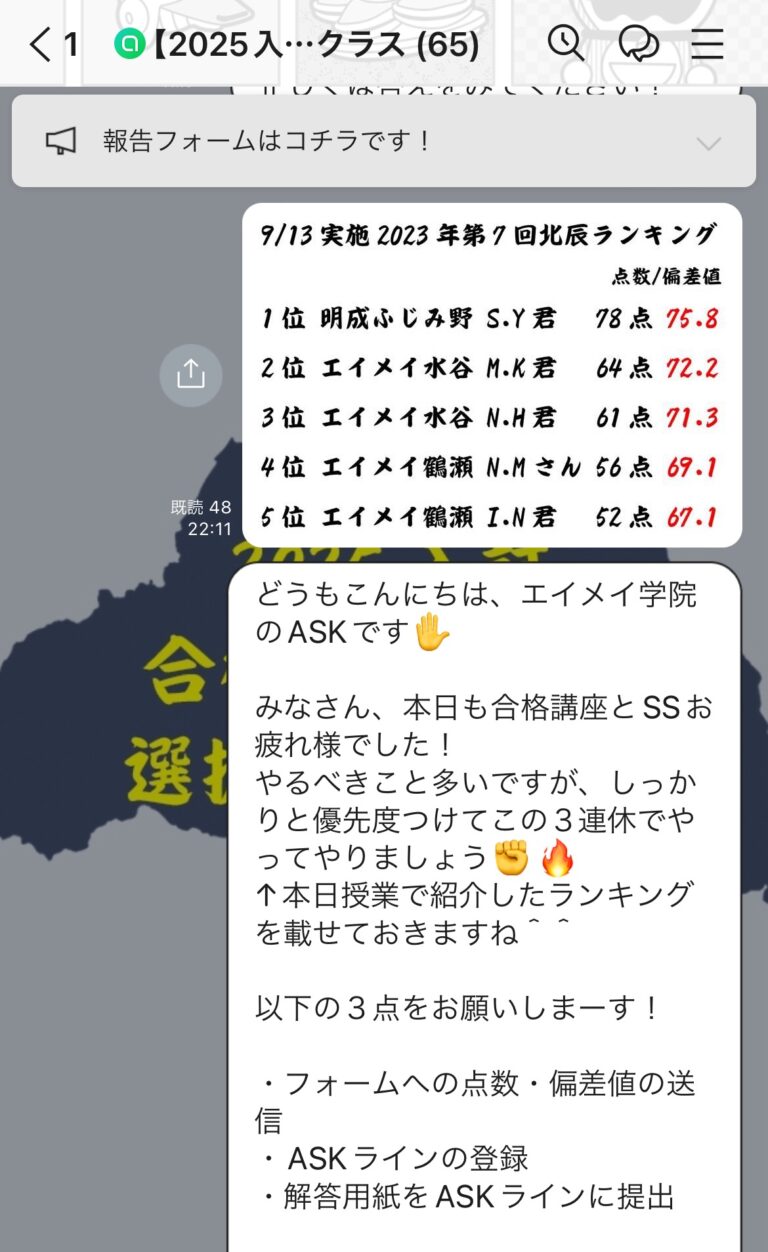
Task: Open the 北辰ランキング image
Action: point(491,375)
